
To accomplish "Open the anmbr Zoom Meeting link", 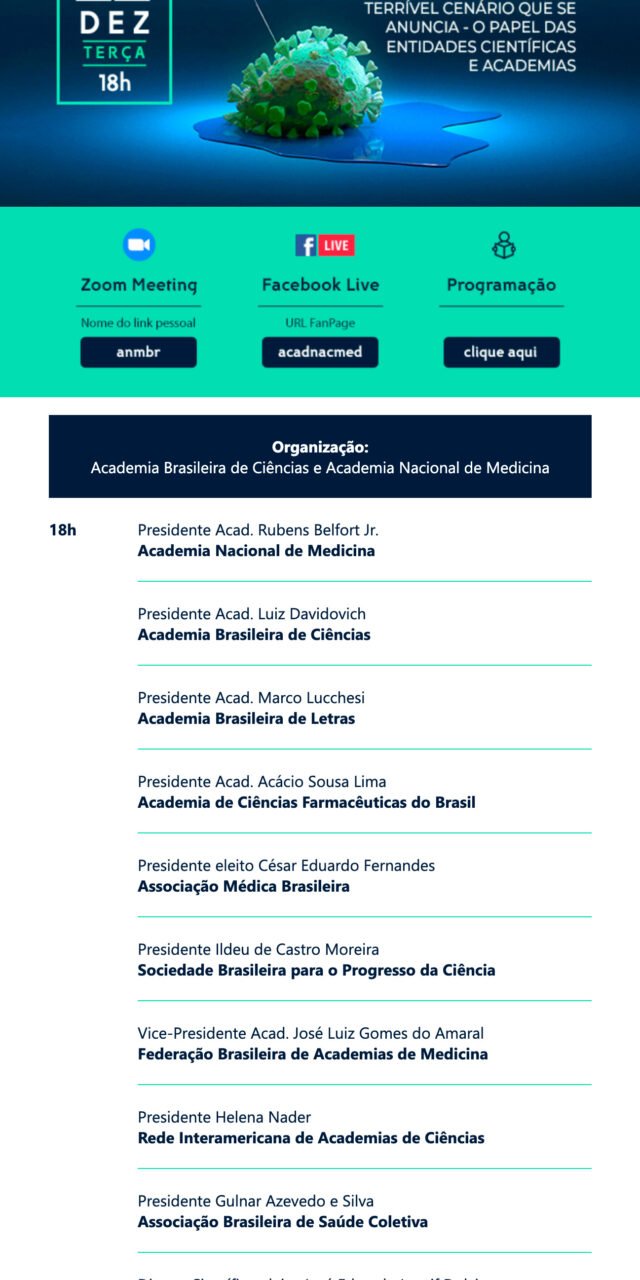I will (x=138, y=352).
